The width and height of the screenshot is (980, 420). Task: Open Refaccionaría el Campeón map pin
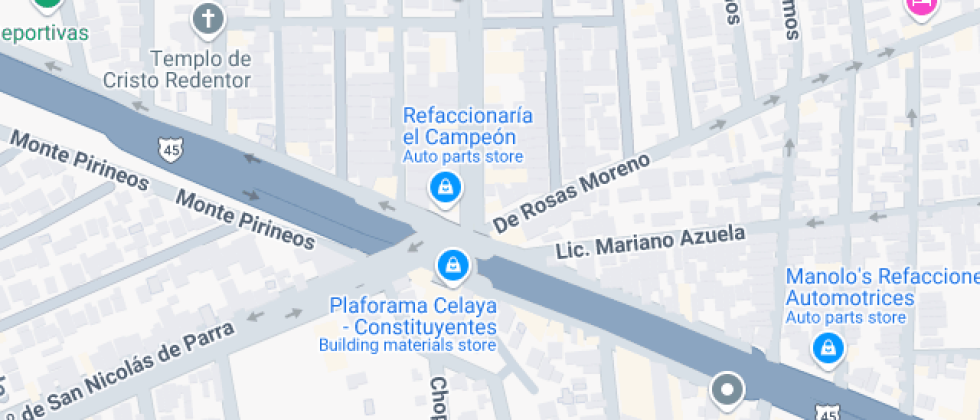click(444, 186)
